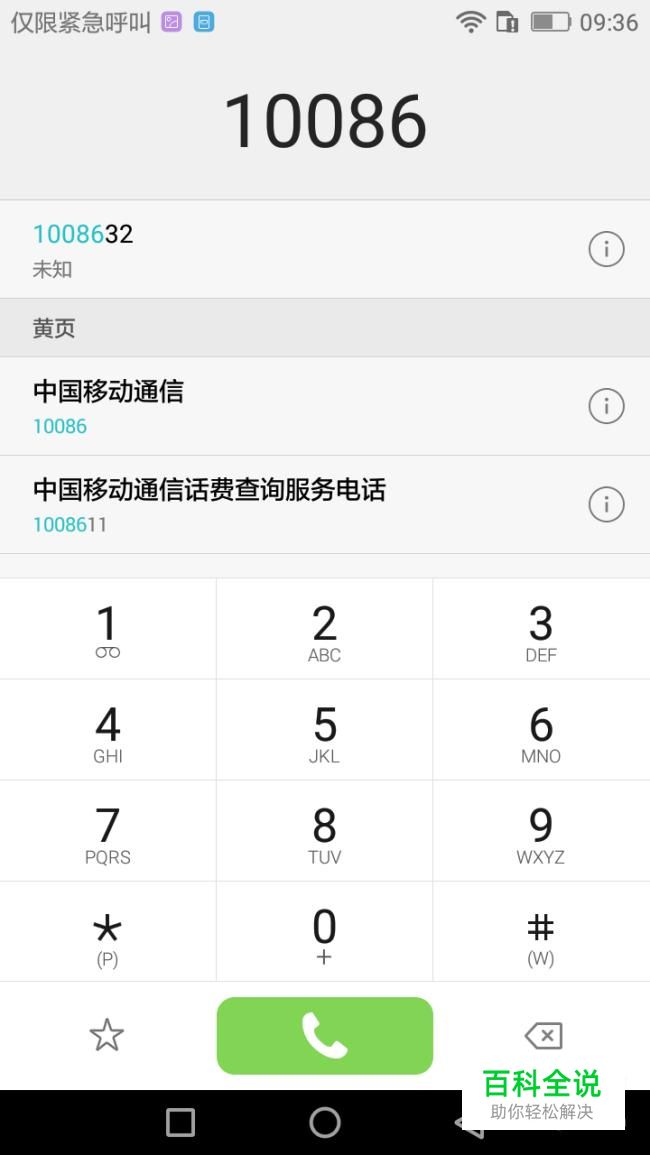The image size is (650, 1155).
Task: Go to the home screen
Action: pos(324,1122)
